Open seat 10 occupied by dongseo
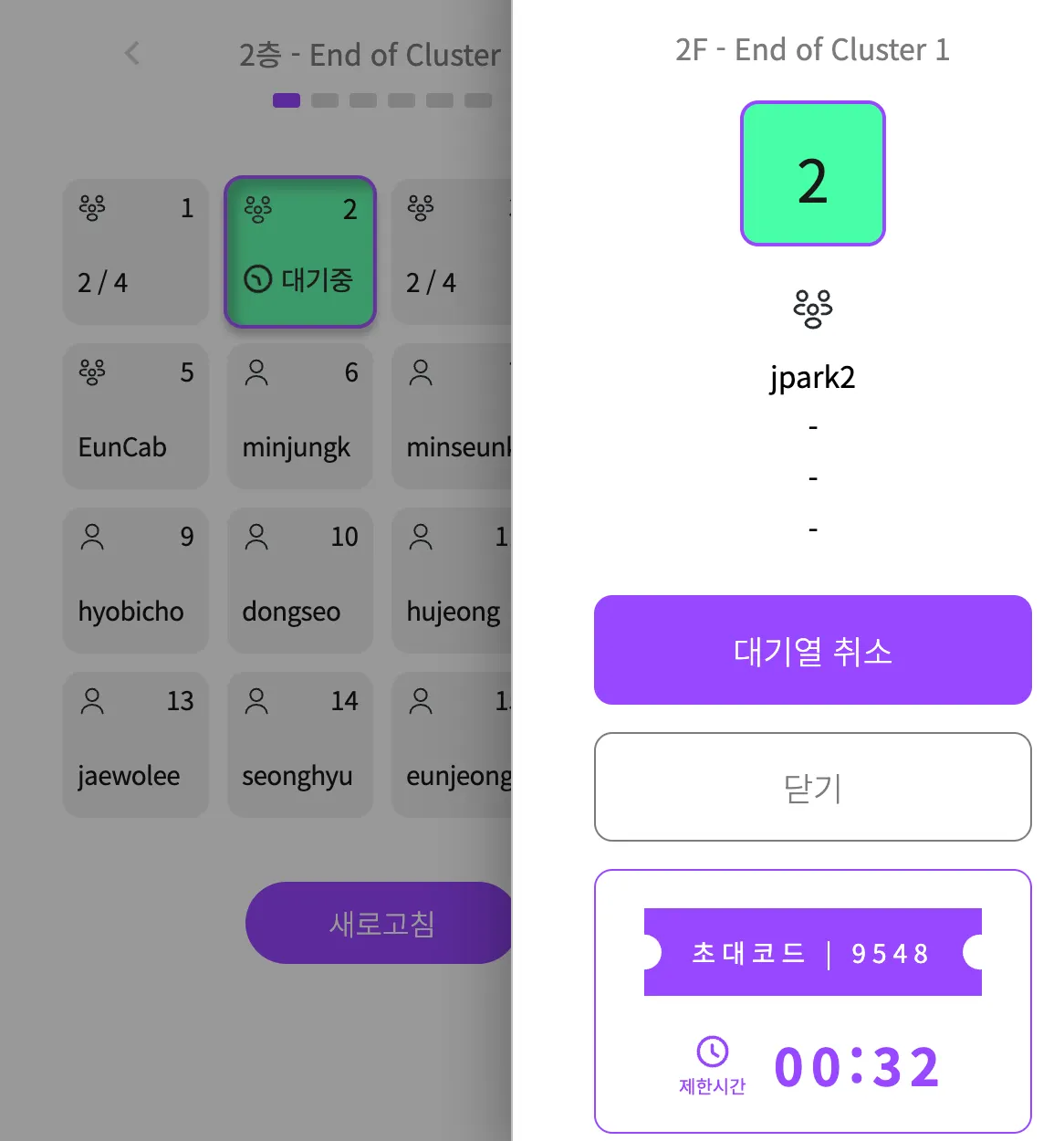Screen dimensions: 1064x1141 click(x=300, y=580)
